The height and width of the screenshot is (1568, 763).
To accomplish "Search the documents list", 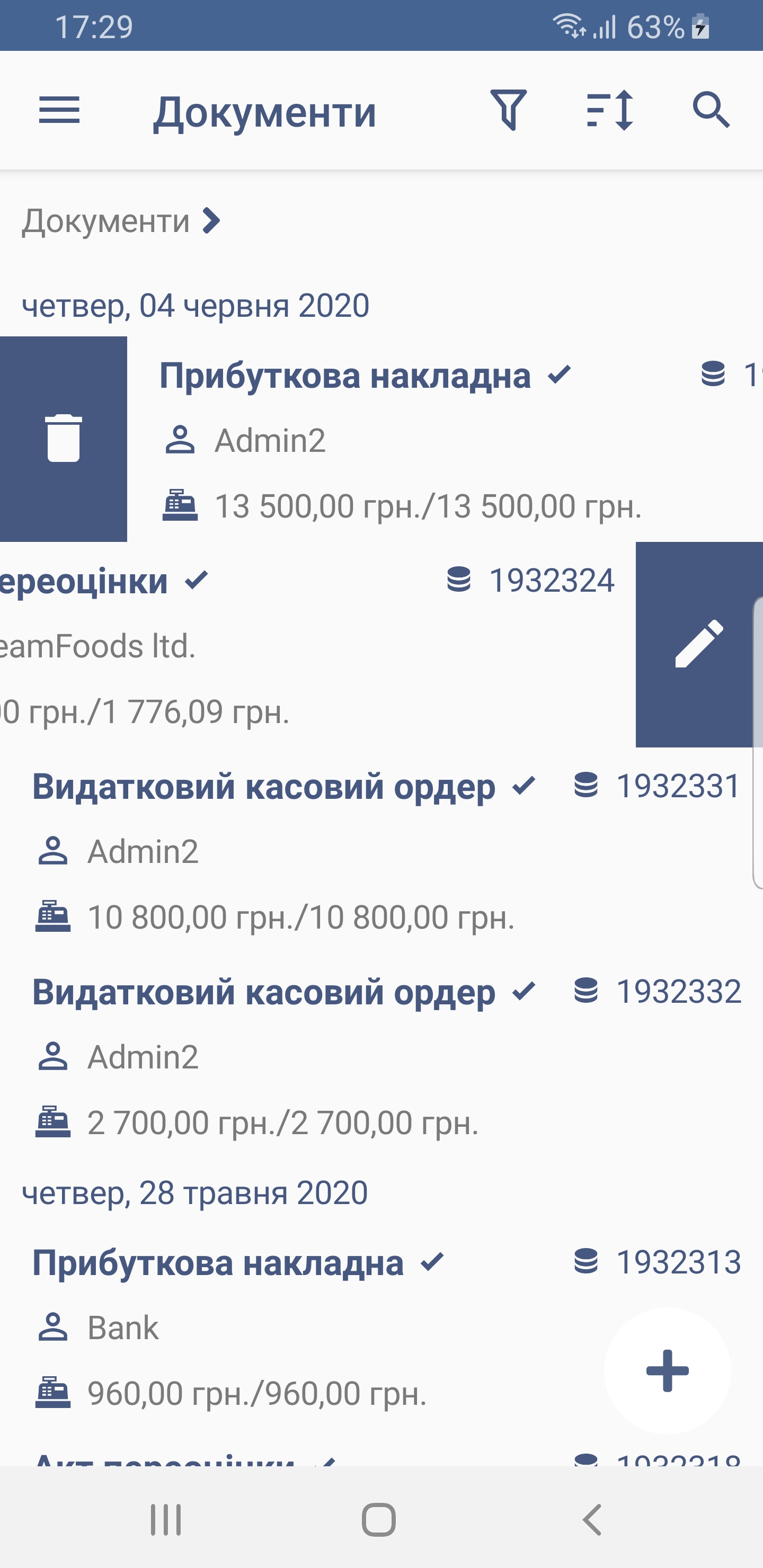I will 711,110.
